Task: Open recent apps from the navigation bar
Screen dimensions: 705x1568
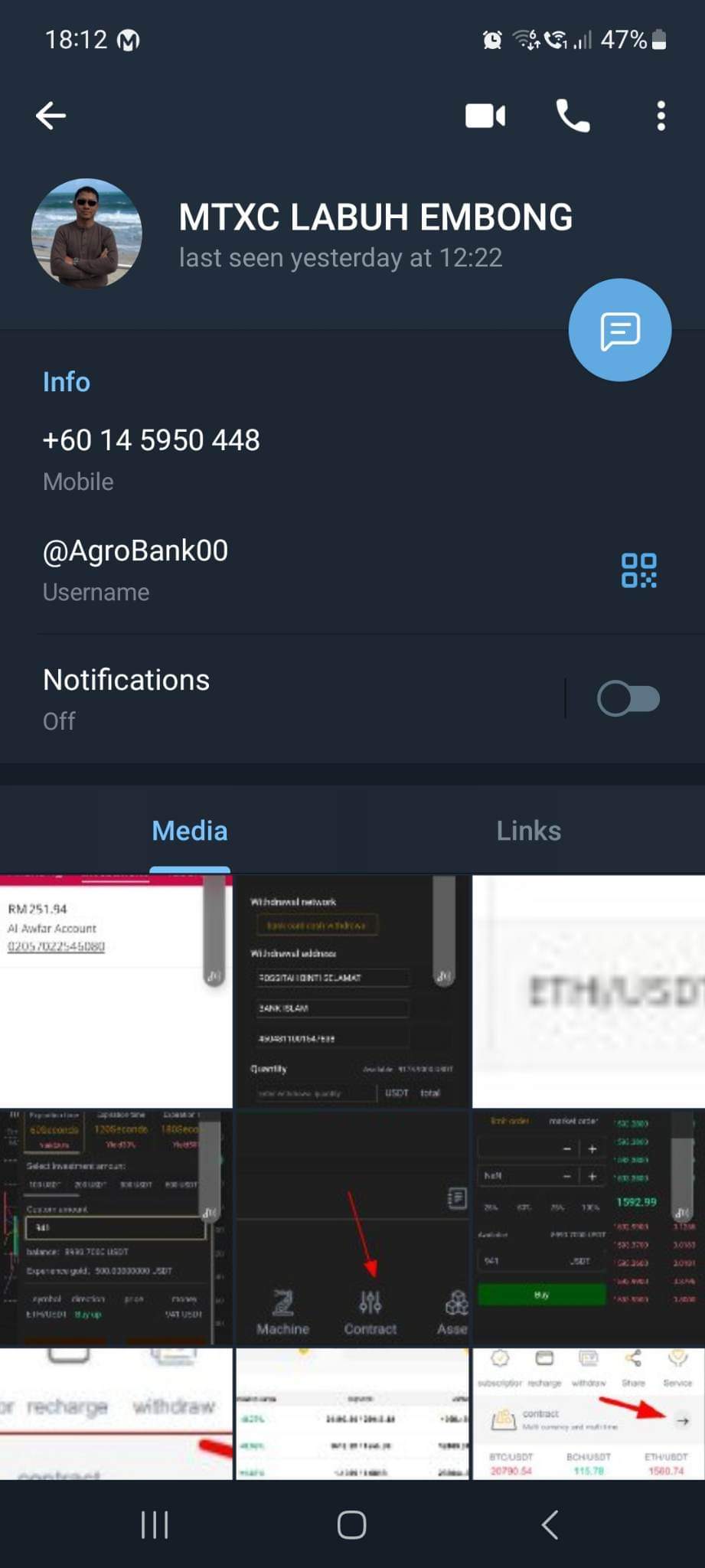Action: click(155, 1525)
